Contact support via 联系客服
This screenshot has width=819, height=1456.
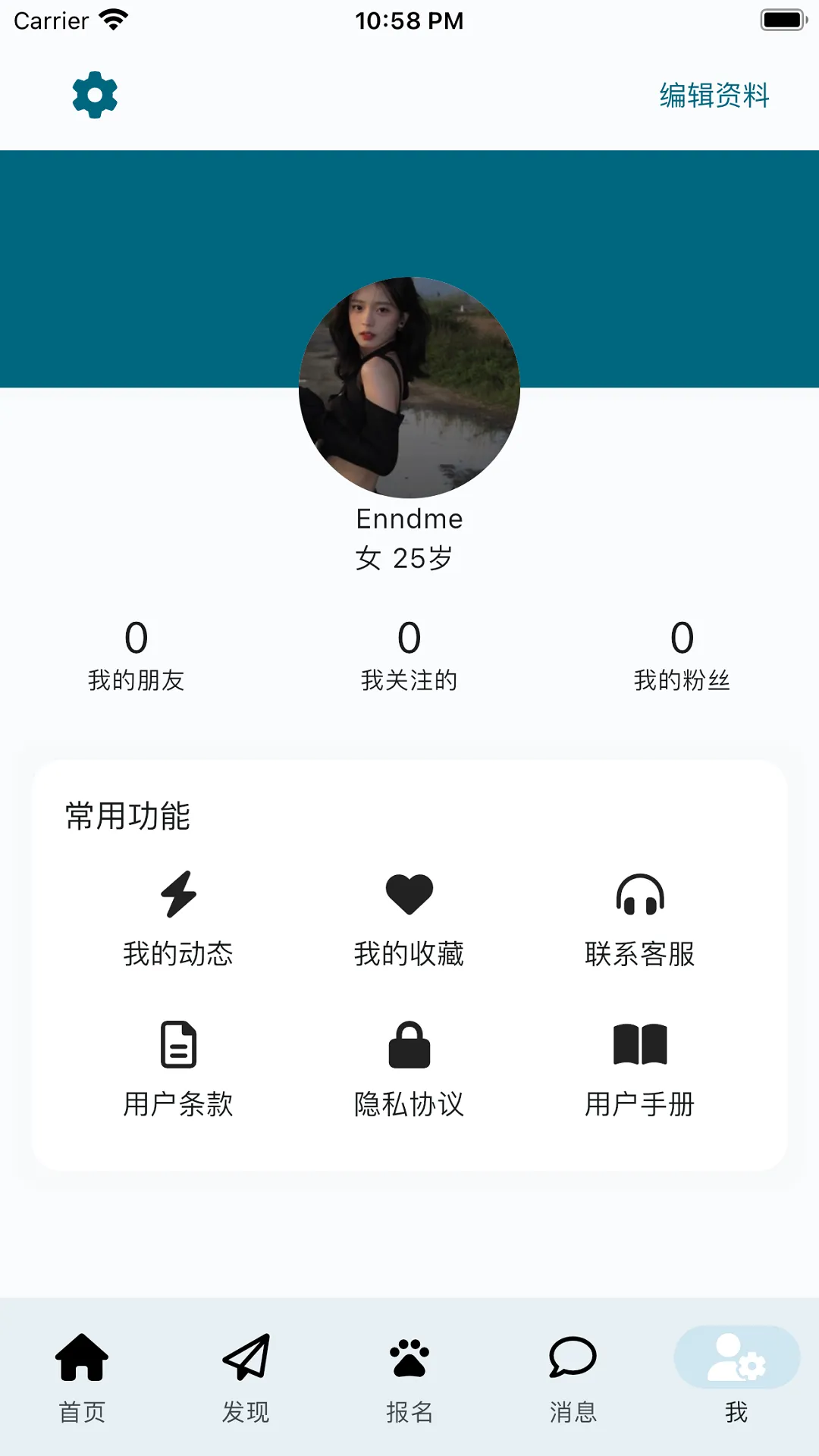[x=640, y=919]
